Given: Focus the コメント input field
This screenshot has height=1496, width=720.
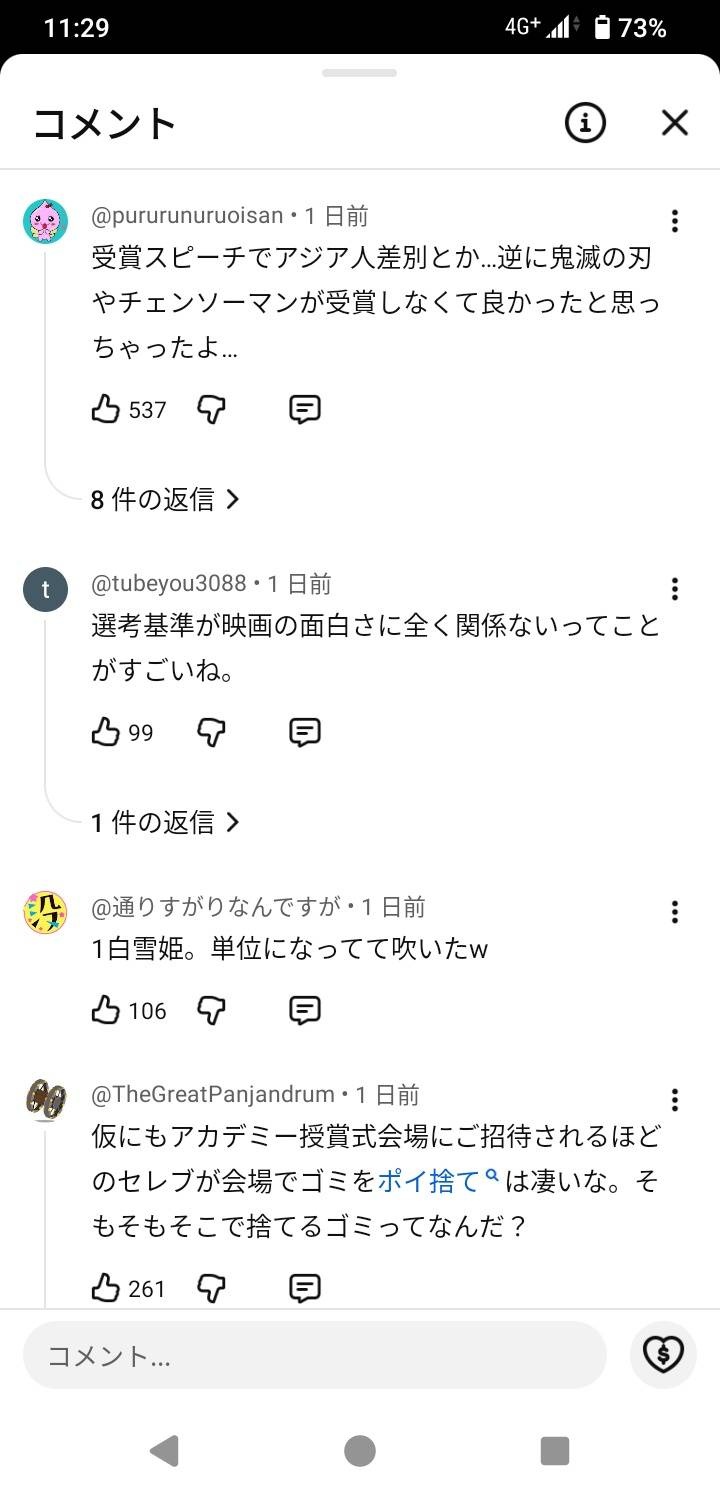Looking at the screenshot, I should (315, 1355).
